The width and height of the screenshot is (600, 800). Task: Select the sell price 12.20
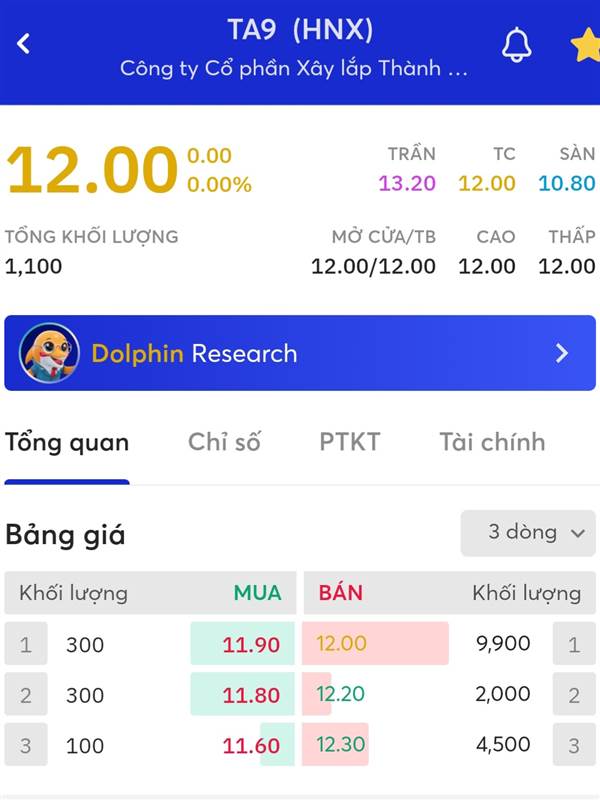(x=340, y=694)
